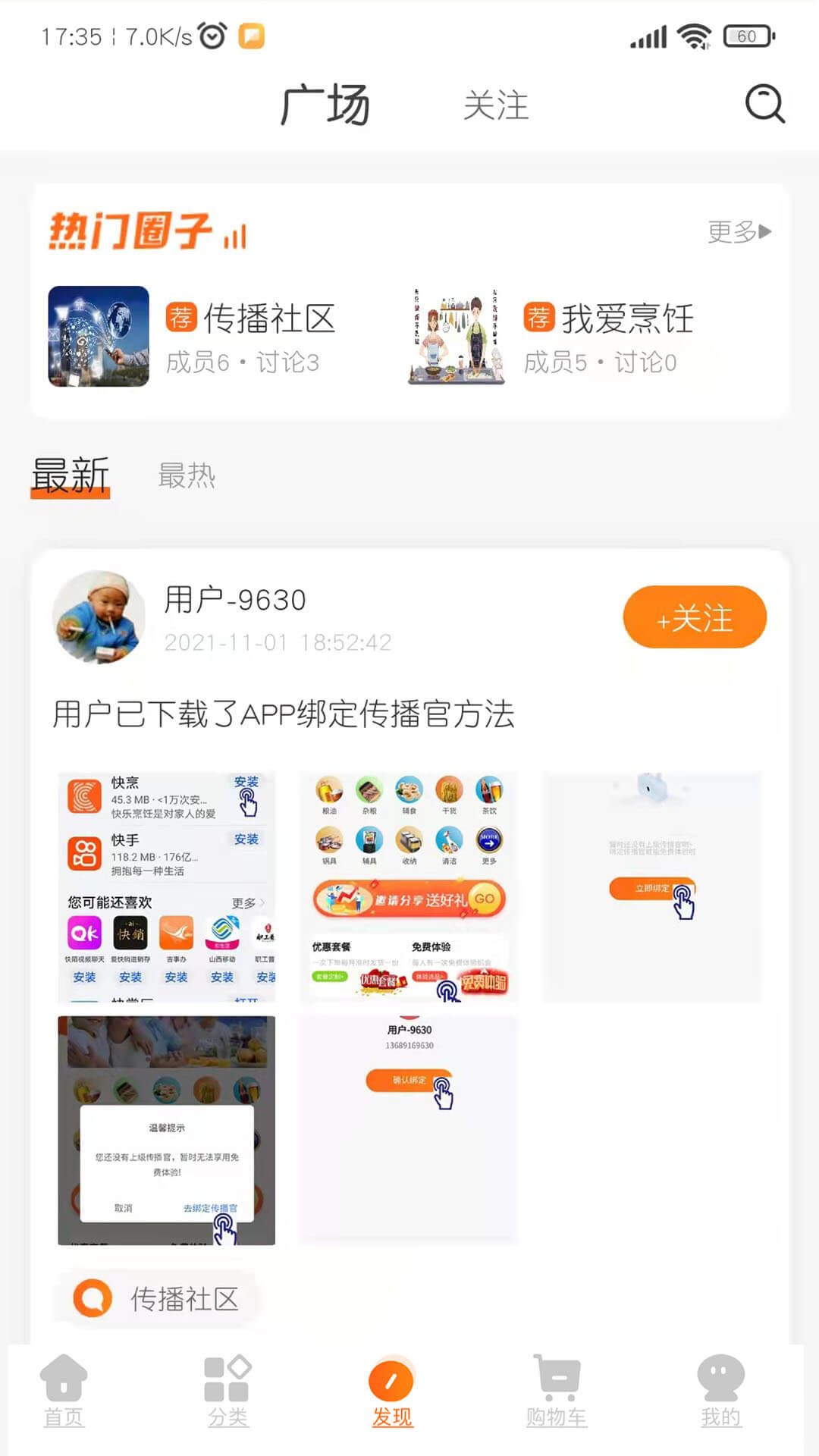Select the 广场 tab
819x1456 pixels.
point(325,105)
